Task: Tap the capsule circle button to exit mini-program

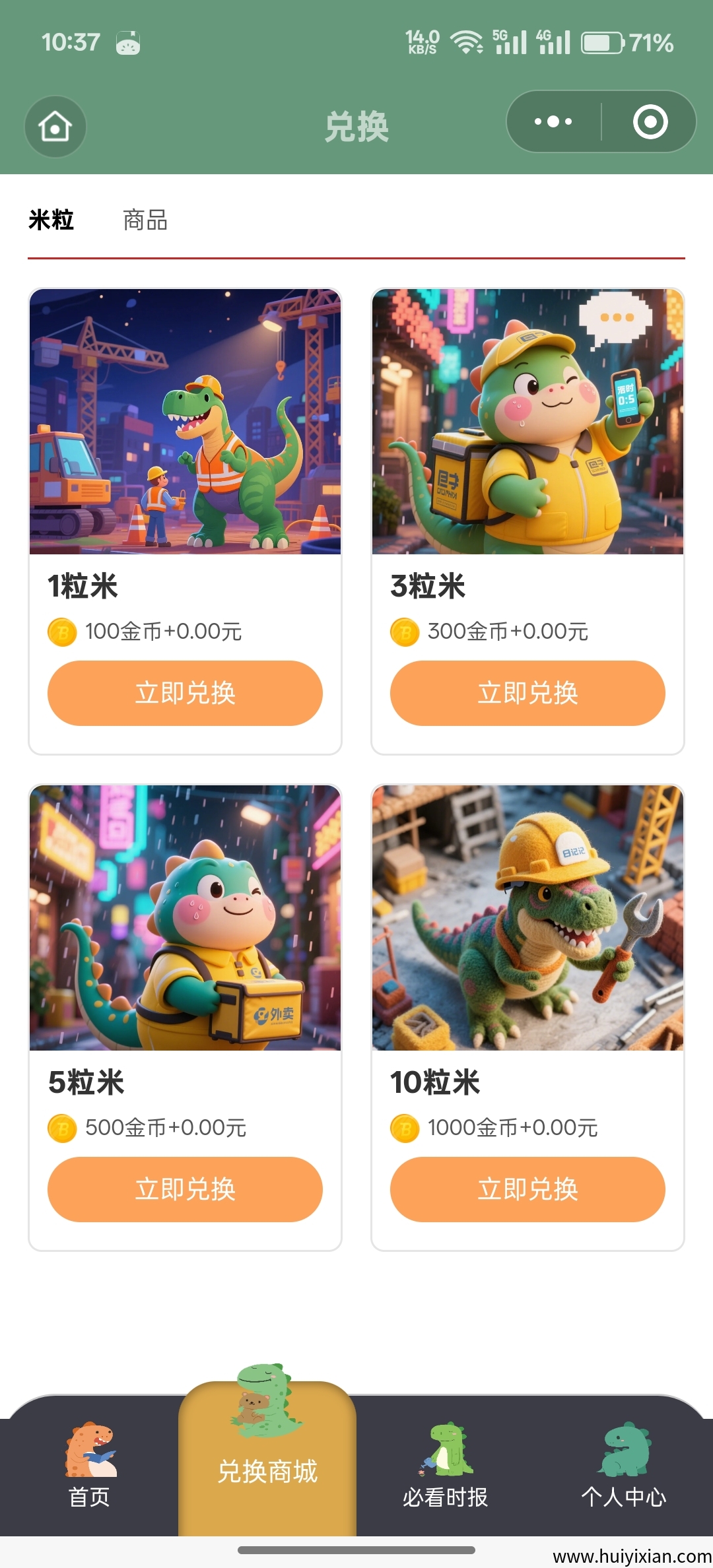Action: (649, 121)
